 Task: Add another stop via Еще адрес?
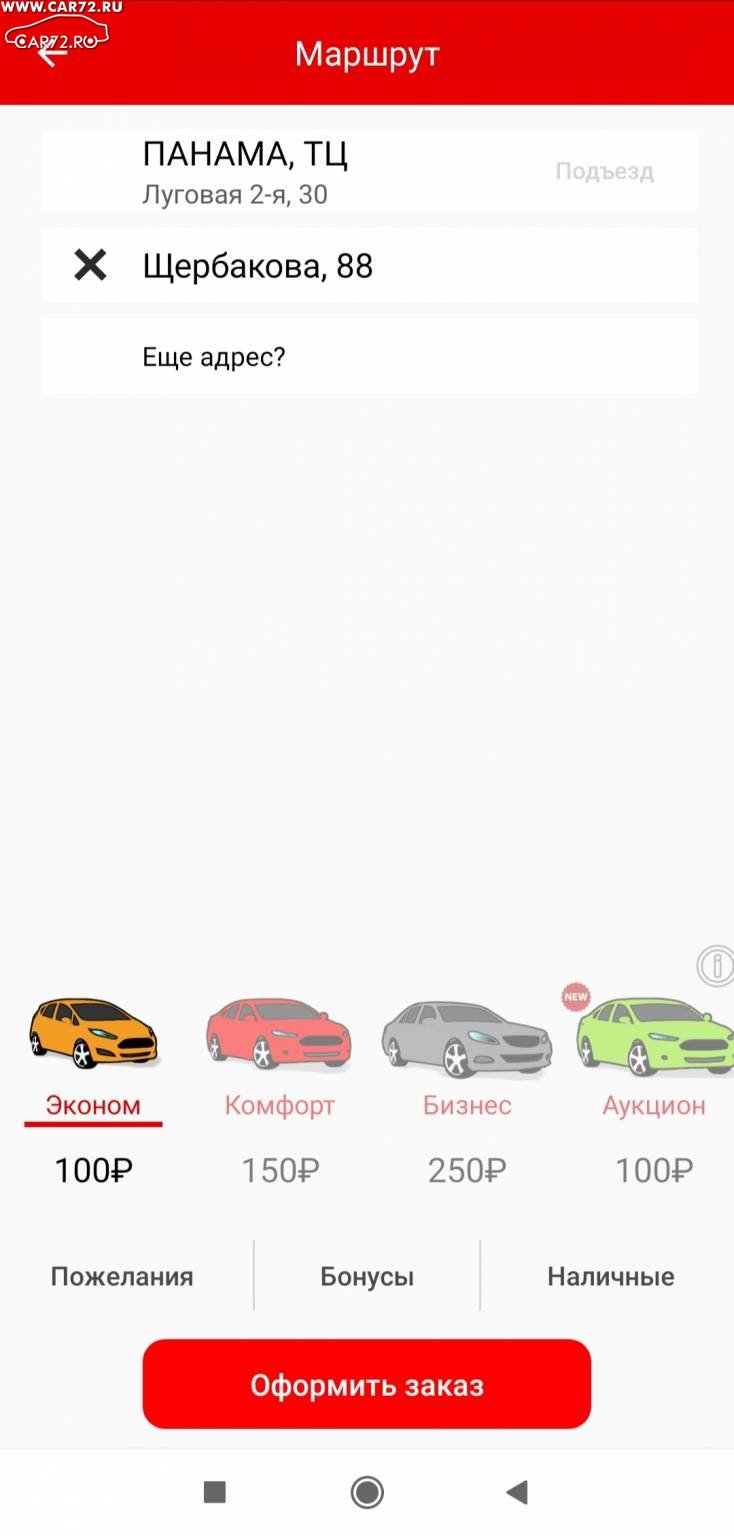pos(369,356)
